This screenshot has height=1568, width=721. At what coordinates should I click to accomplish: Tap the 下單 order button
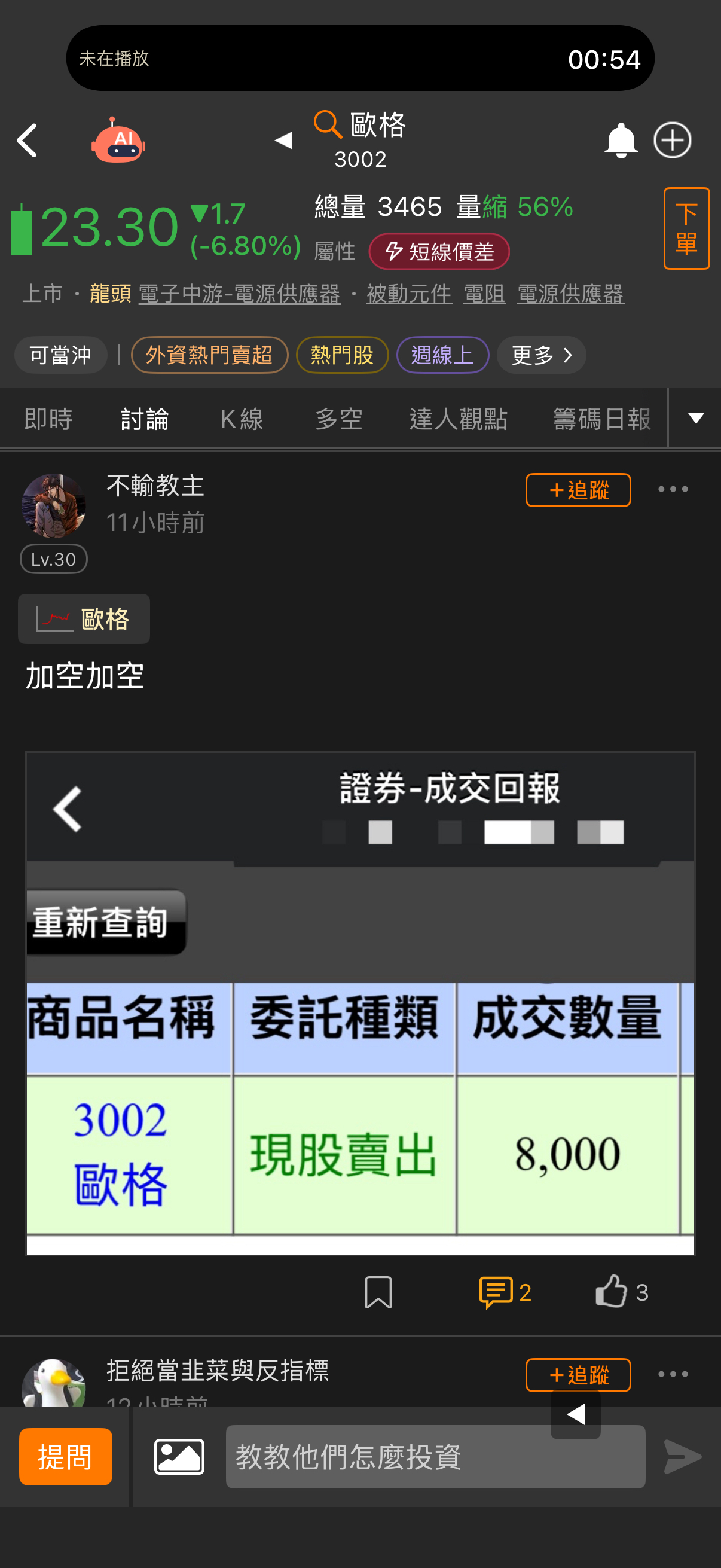[686, 228]
